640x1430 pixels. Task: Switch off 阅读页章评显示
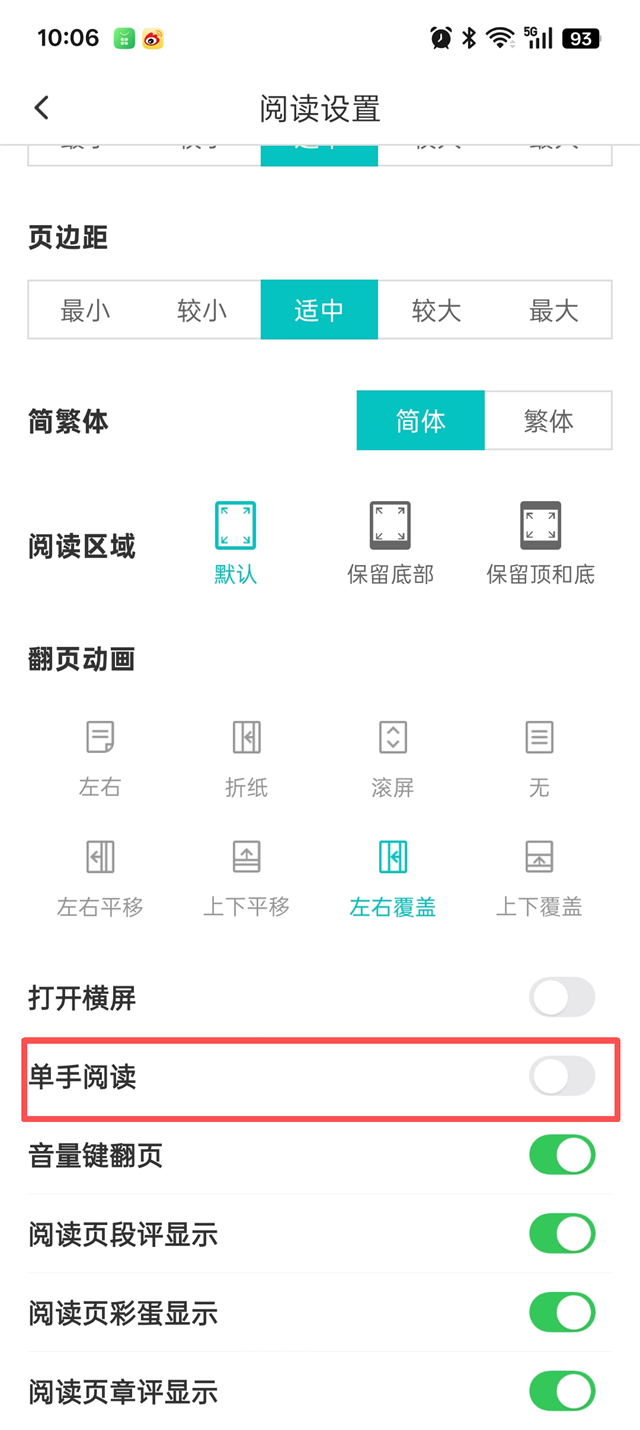pos(562,1392)
